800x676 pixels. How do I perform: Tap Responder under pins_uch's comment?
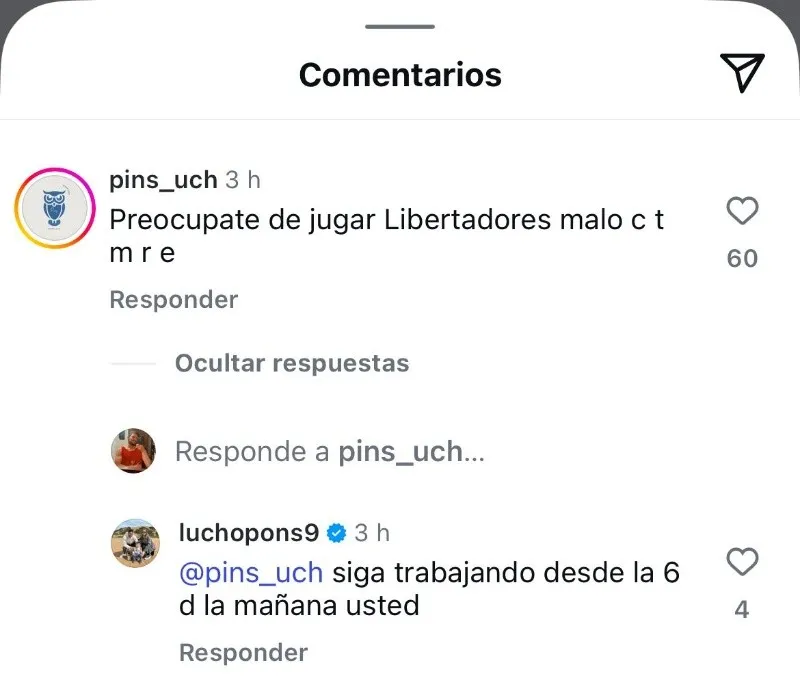173,300
